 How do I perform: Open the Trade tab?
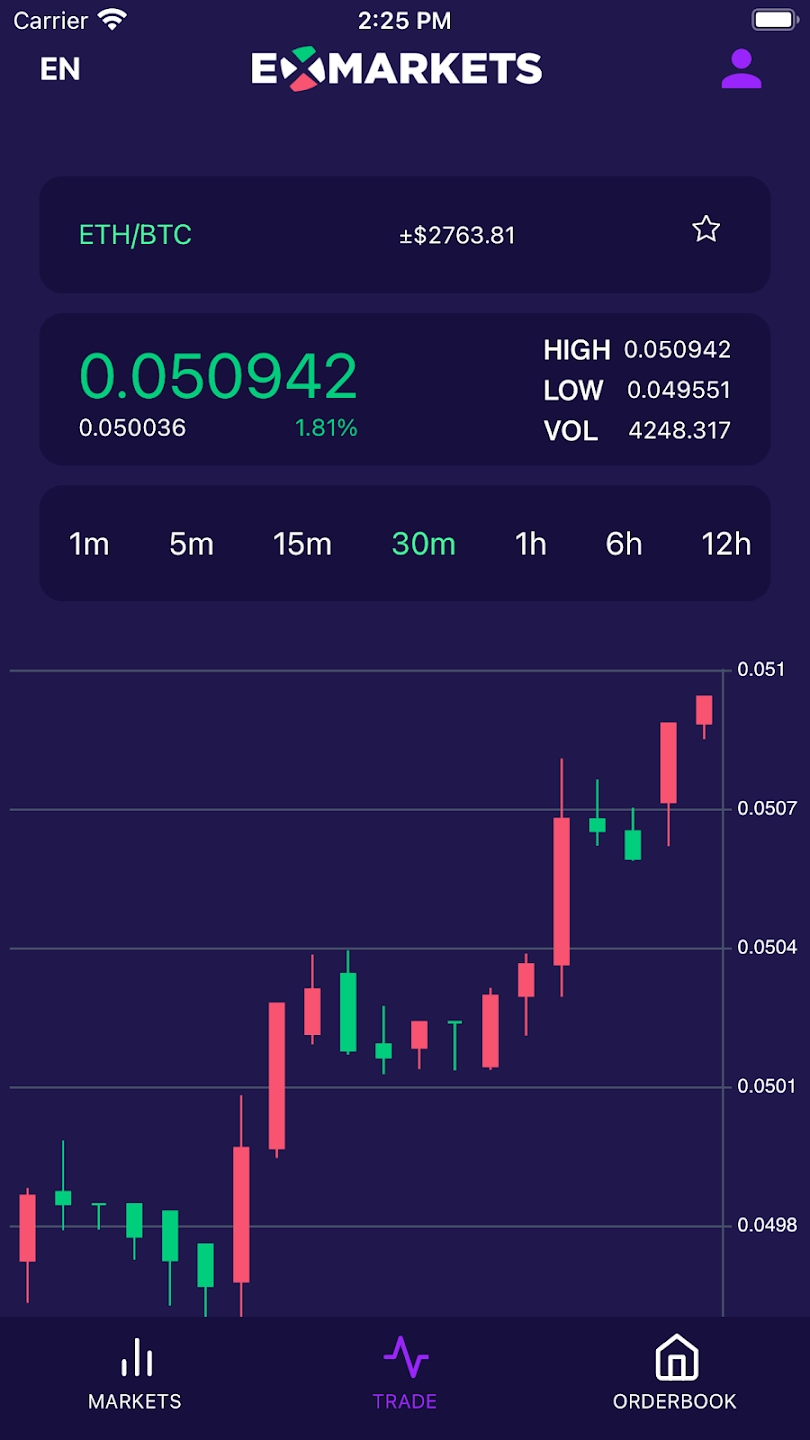405,1374
